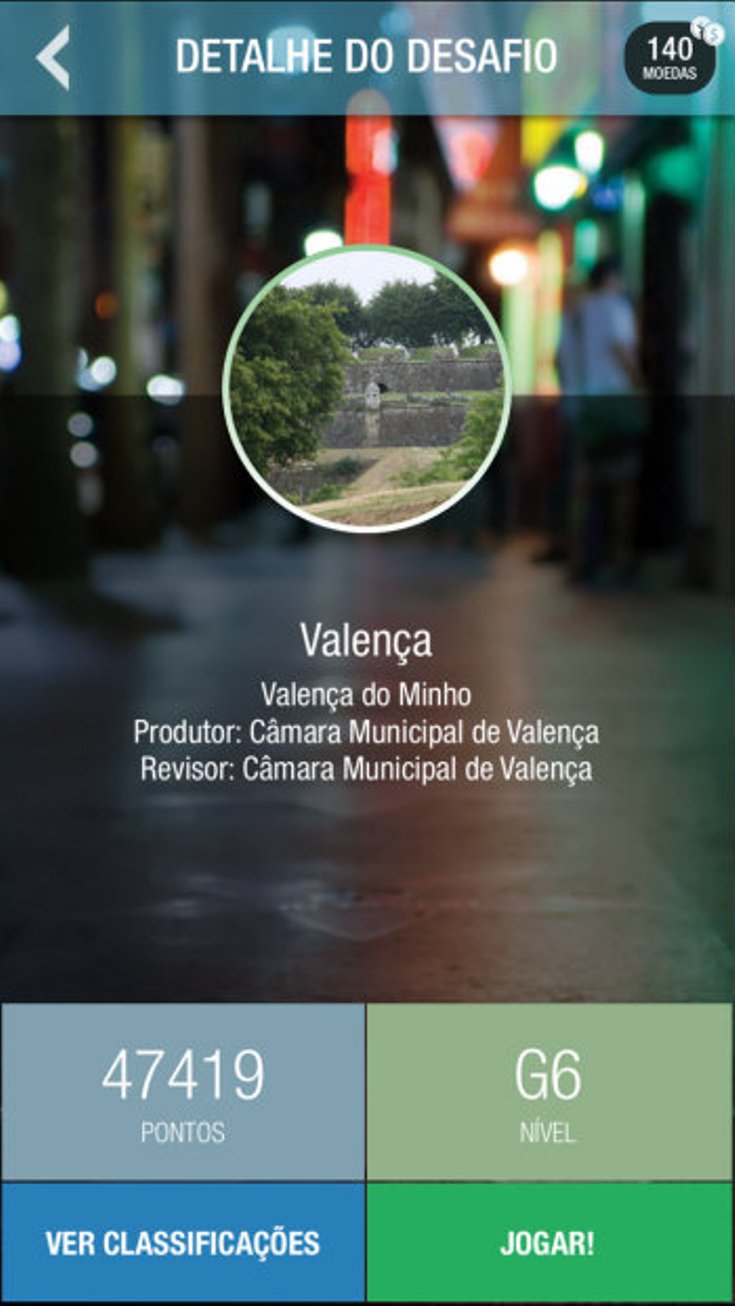The image size is (735, 1306).
Task: Select the Valença challenge name
Action: 367,641
